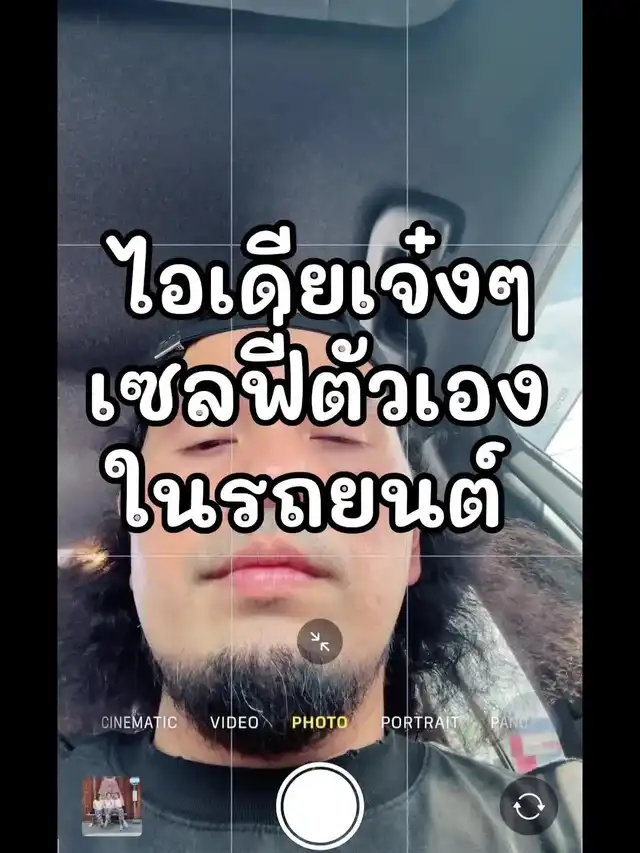This screenshot has width=640, height=853.
Task: Toggle the selfie field-of-view arrows
Action: [x=320, y=641]
